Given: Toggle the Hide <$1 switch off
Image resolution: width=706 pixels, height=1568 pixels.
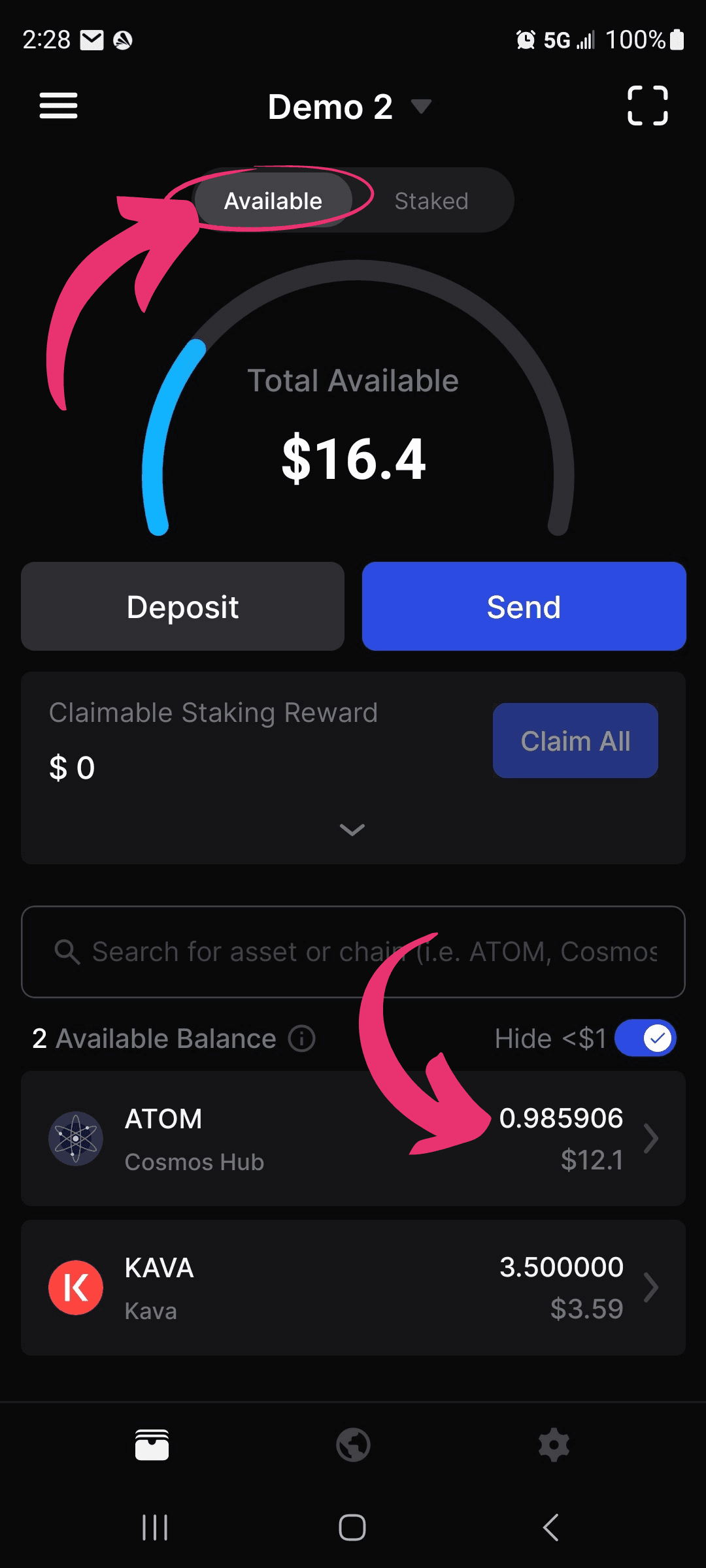Looking at the screenshot, I should coord(645,1038).
